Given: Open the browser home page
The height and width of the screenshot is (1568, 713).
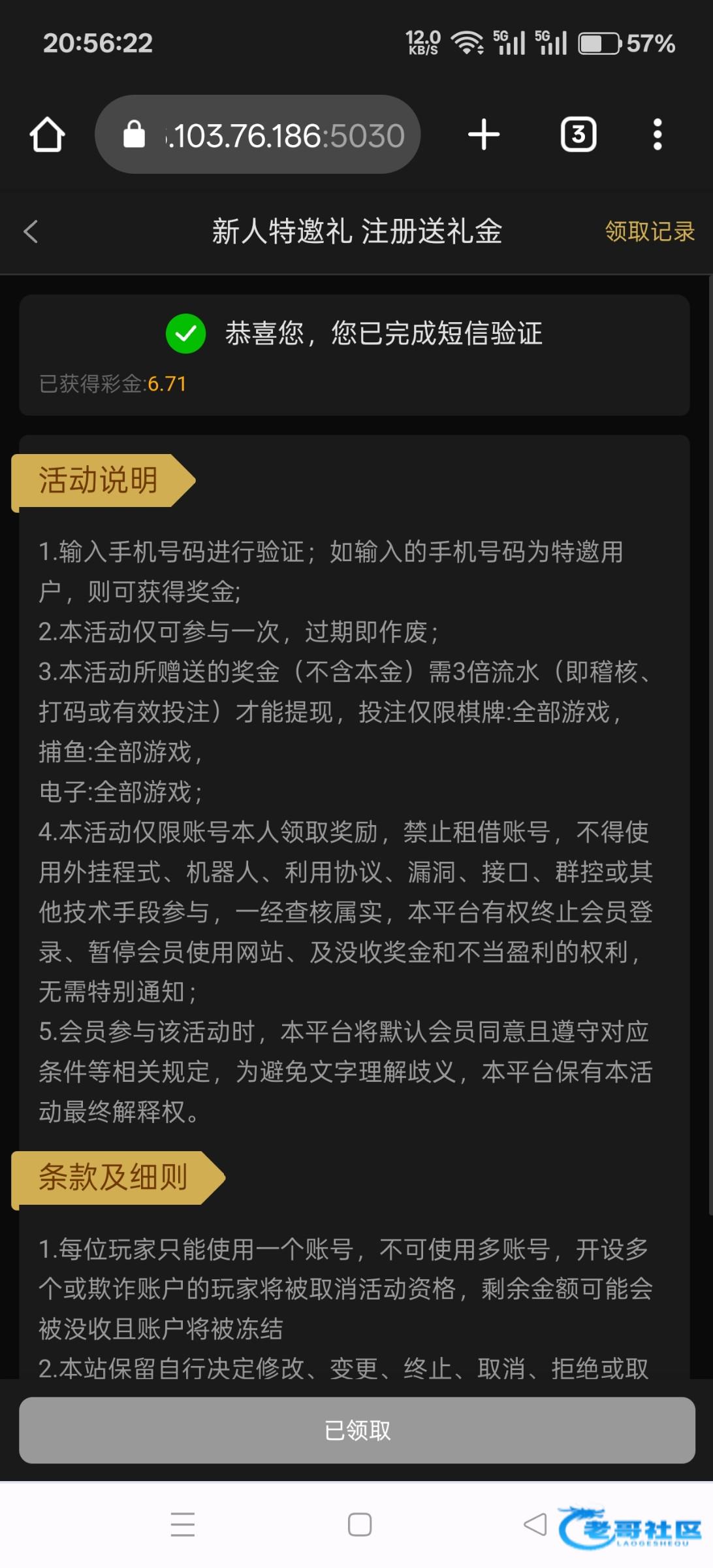Looking at the screenshot, I should click(47, 135).
